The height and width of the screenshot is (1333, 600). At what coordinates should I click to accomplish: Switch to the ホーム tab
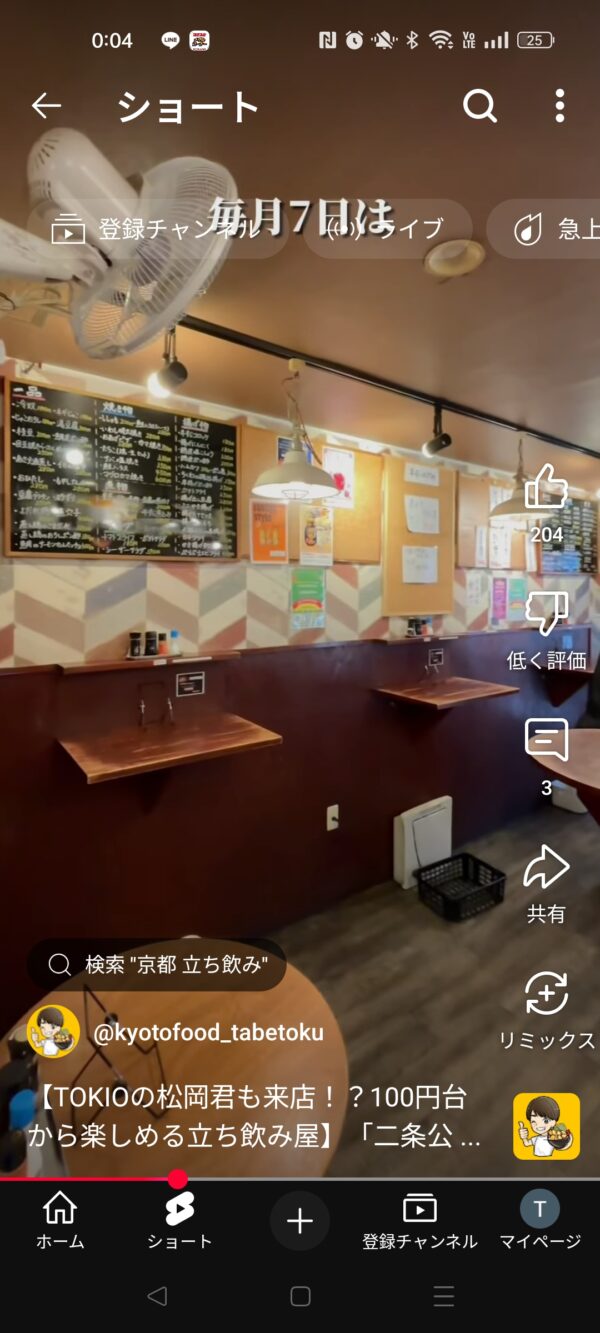60,1221
